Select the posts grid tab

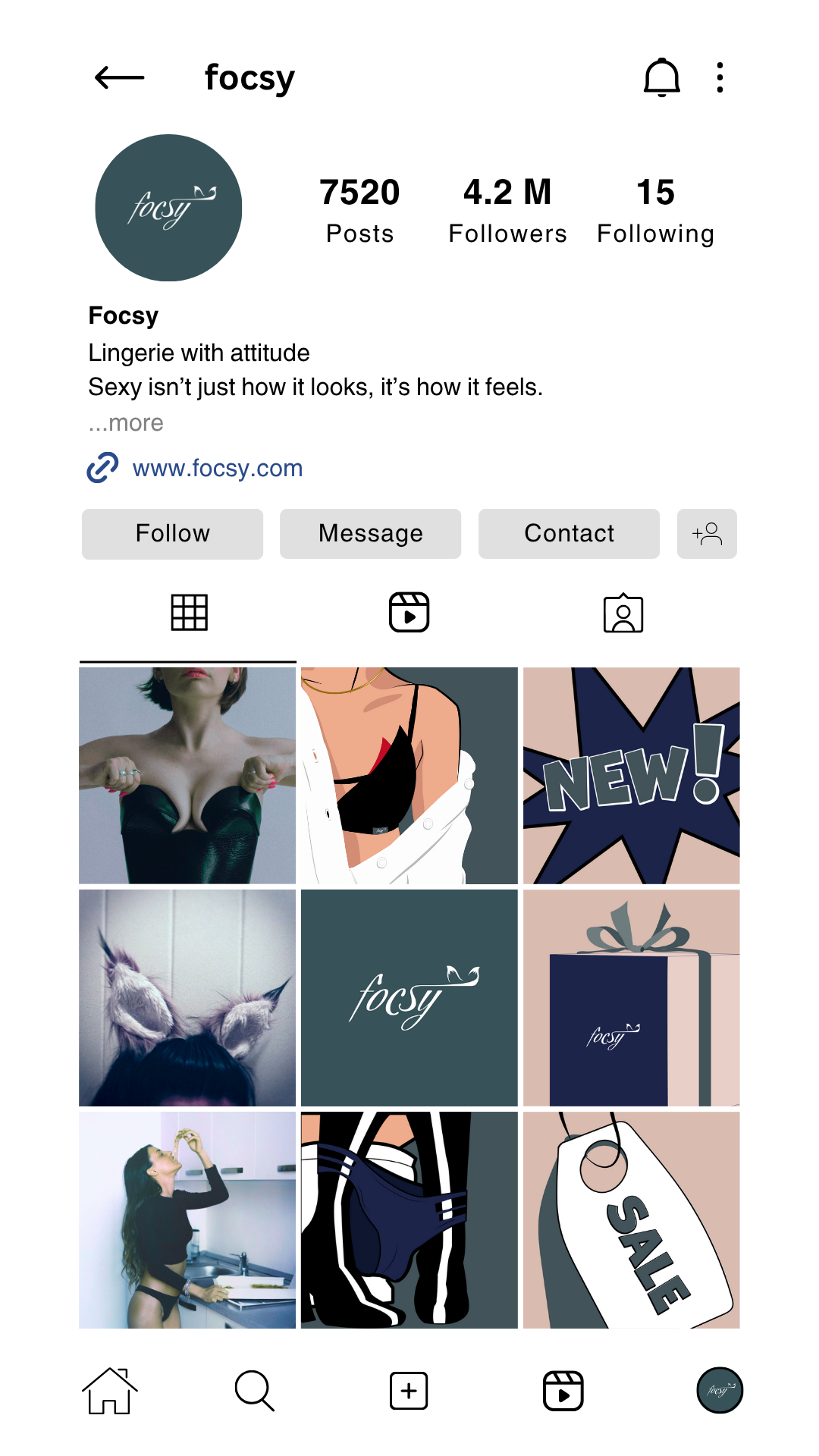tap(189, 613)
